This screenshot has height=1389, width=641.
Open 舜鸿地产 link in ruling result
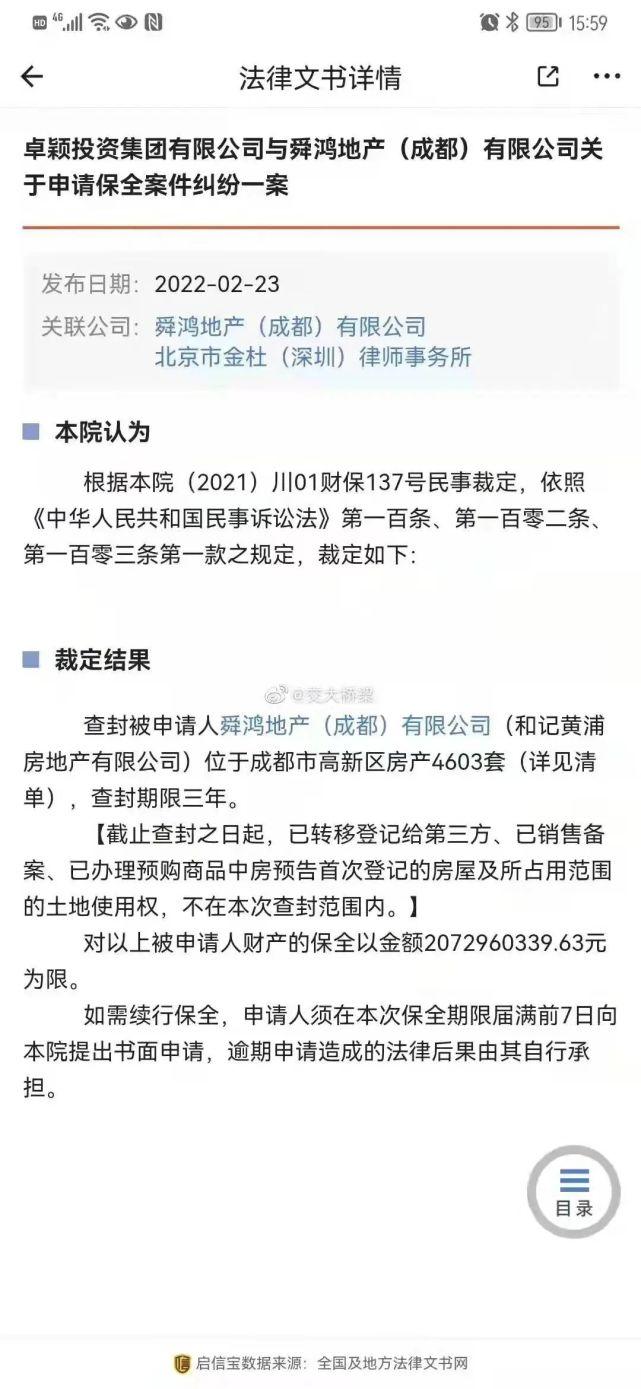[x=355, y=725]
